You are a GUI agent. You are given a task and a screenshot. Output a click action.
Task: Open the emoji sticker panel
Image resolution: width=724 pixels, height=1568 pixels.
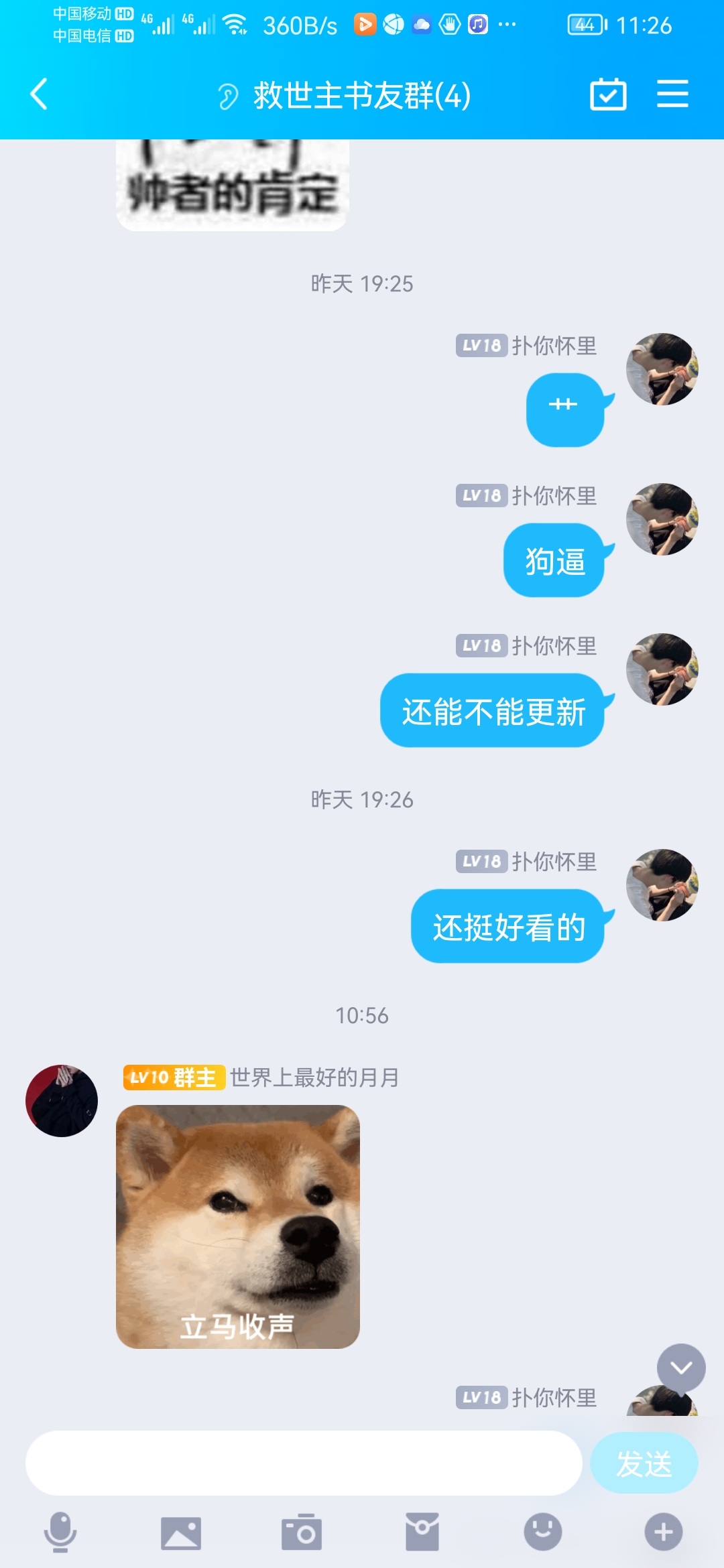pos(542,1532)
